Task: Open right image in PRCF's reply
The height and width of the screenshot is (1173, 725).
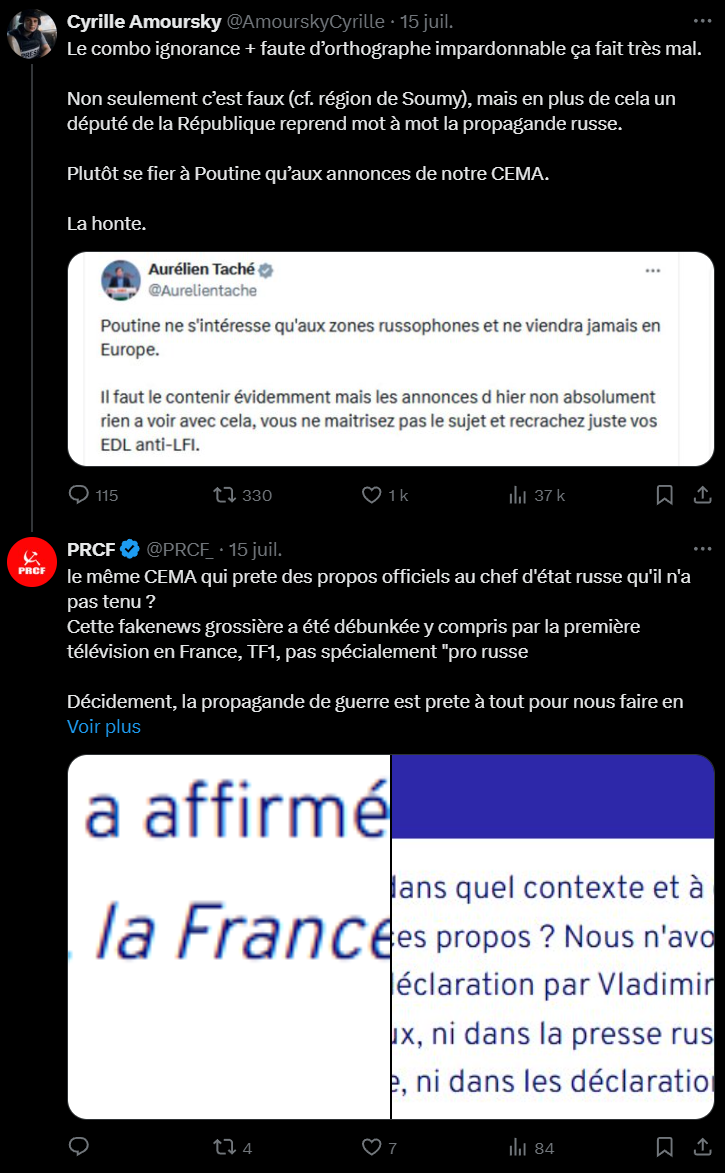Action: pos(552,936)
